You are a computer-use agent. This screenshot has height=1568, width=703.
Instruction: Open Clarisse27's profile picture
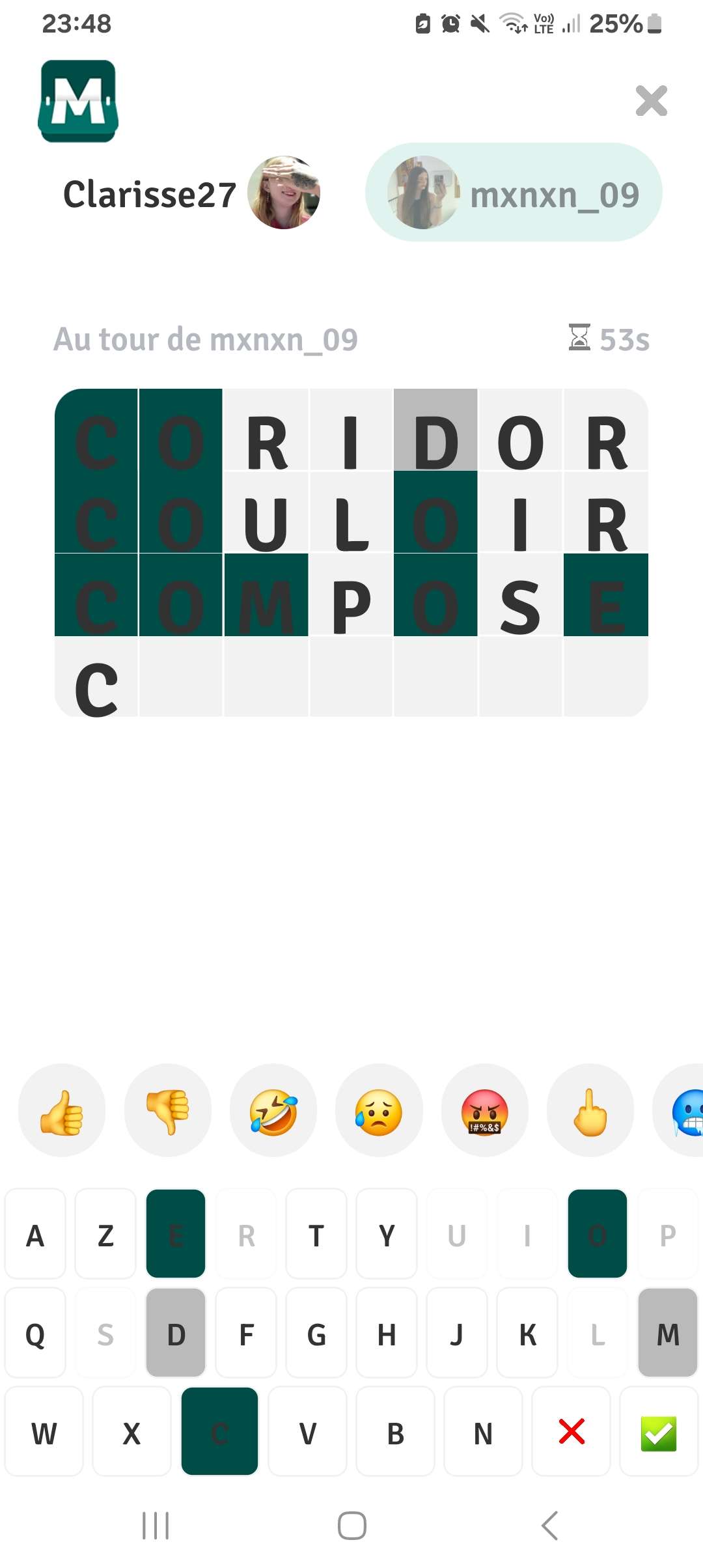[x=284, y=193]
